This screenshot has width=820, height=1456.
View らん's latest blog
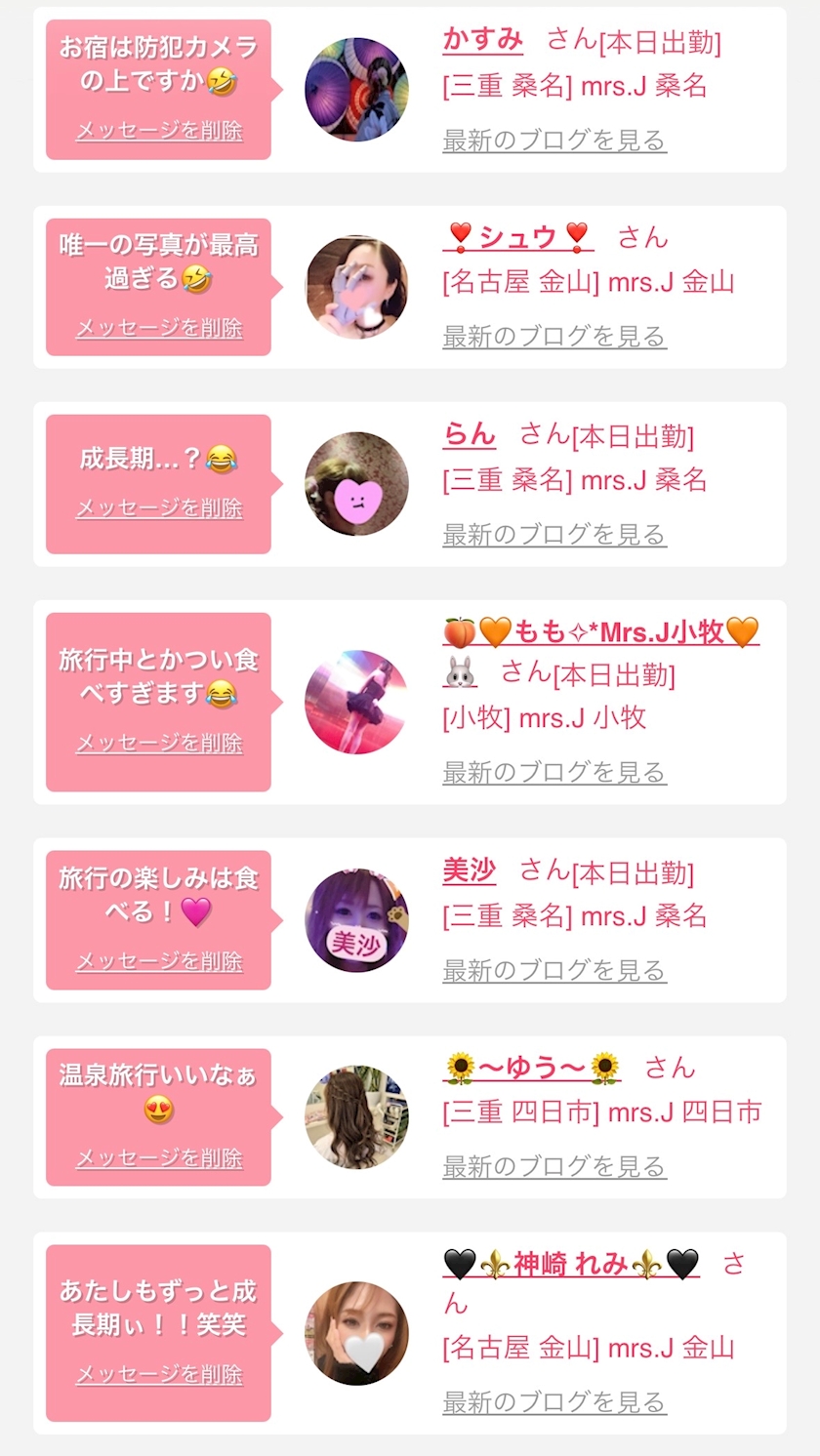coord(554,535)
